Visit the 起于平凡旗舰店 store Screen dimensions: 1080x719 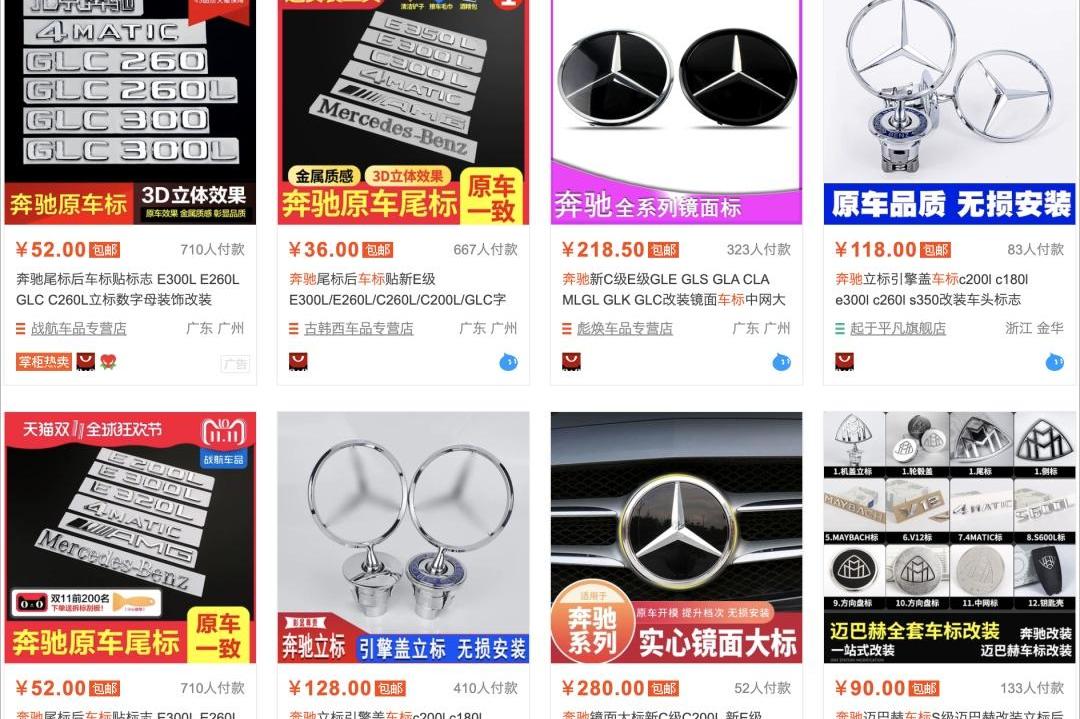point(897,328)
